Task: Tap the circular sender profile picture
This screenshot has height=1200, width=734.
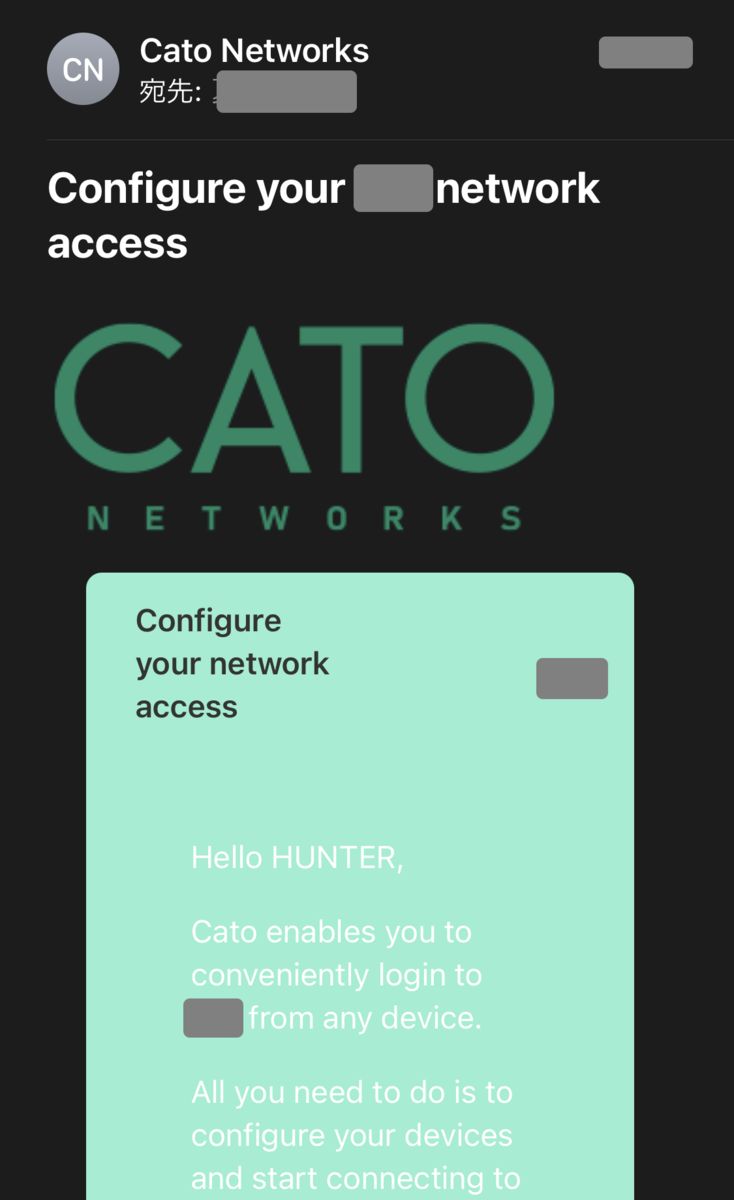Action: (83, 69)
